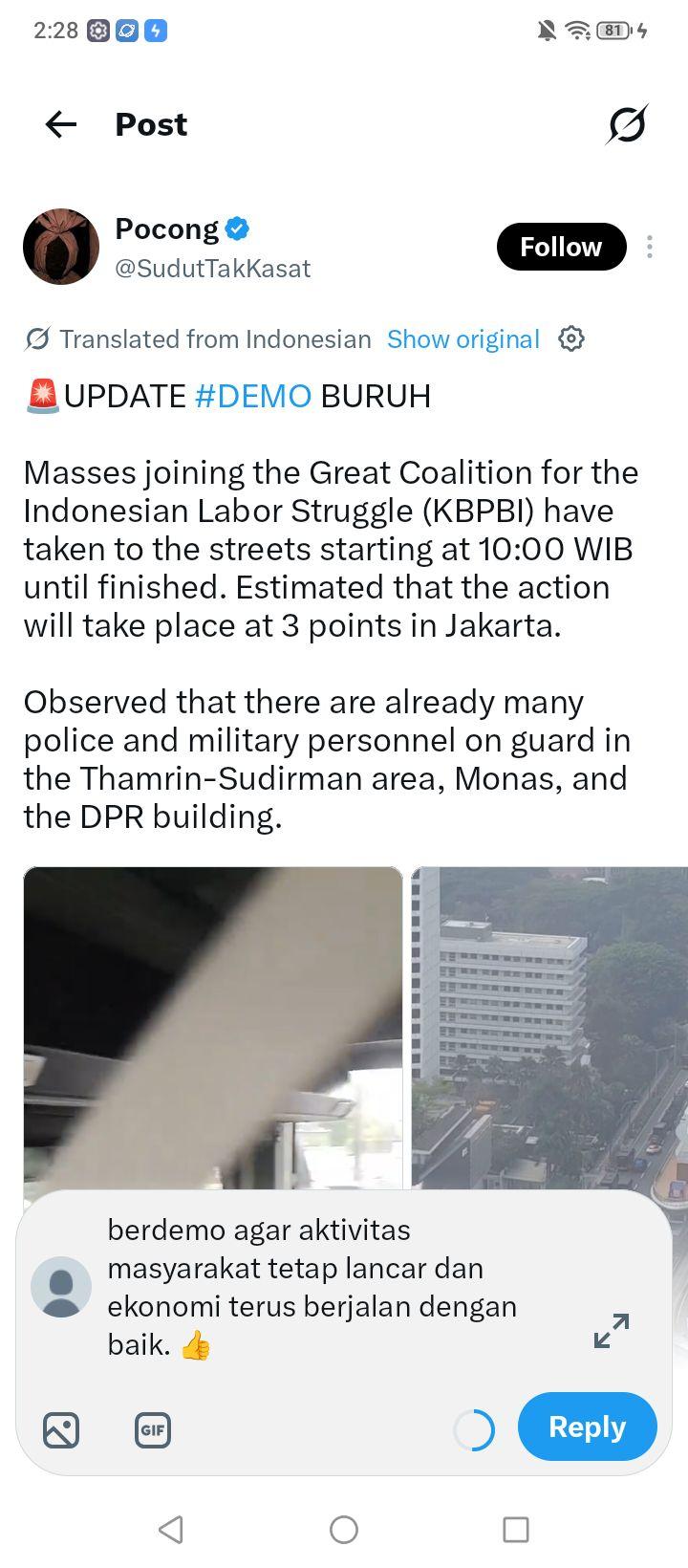Go to the system home screen
Viewport: 688px width, 1568px height.
pyautogui.click(x=344, y=1530)
